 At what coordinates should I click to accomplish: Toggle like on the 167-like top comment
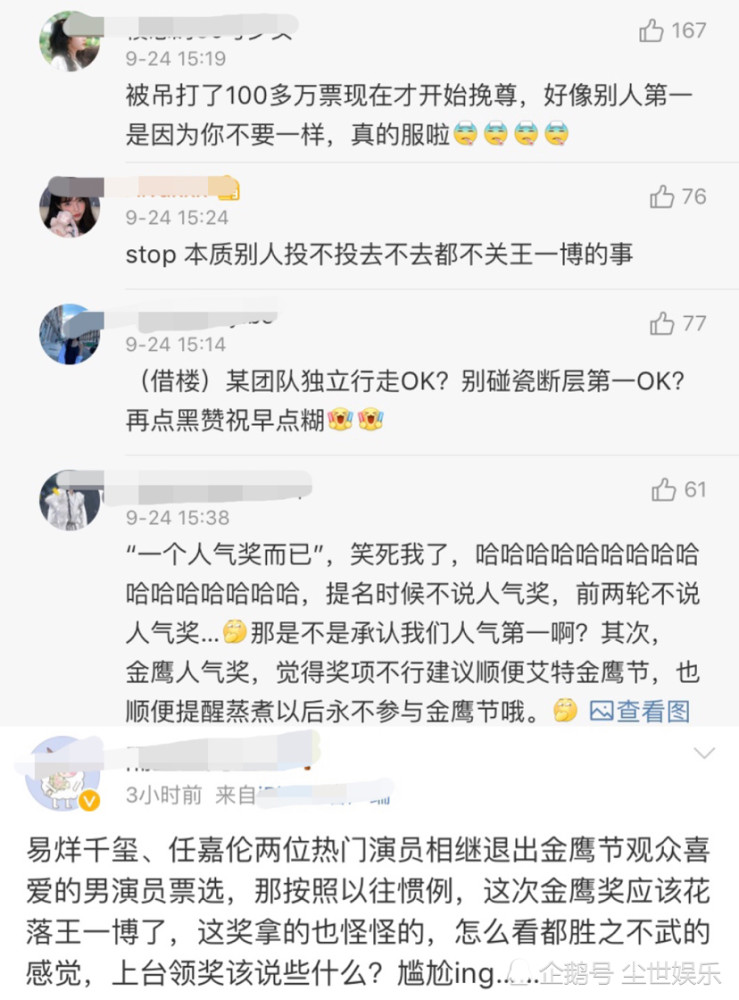(651, 30)
